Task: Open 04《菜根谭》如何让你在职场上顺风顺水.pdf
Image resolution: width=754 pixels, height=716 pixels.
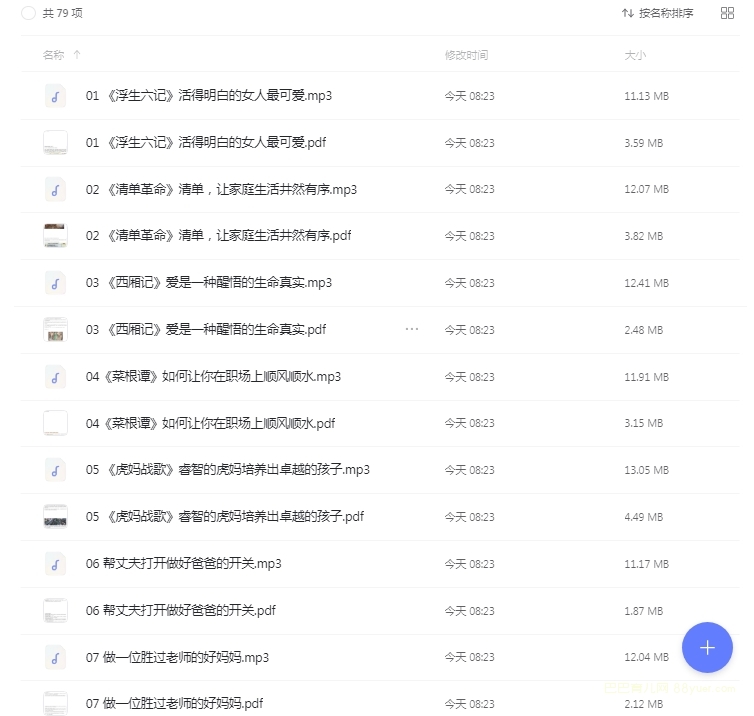Action: pyautogui.click(x=210, y=423)
